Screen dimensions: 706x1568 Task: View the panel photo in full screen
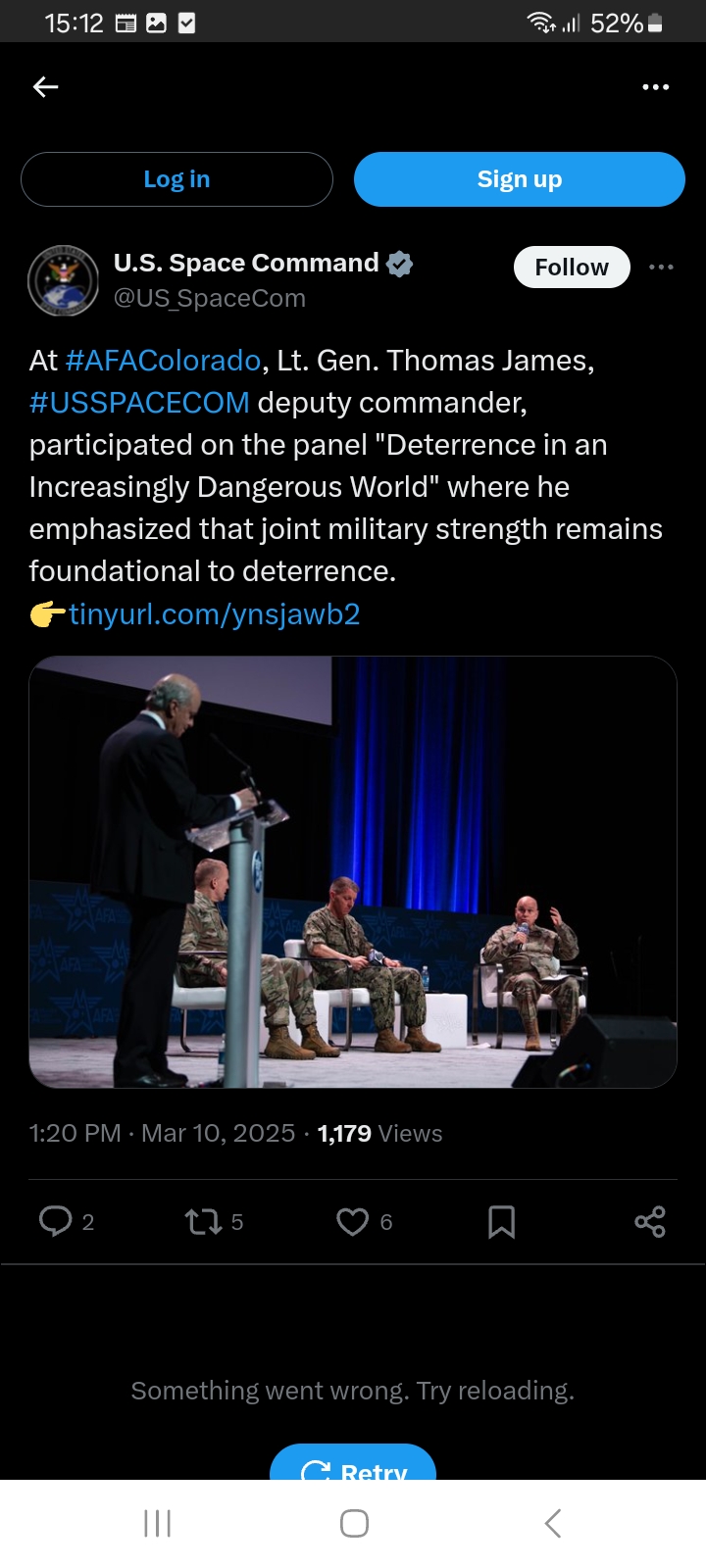pos(353,872)
